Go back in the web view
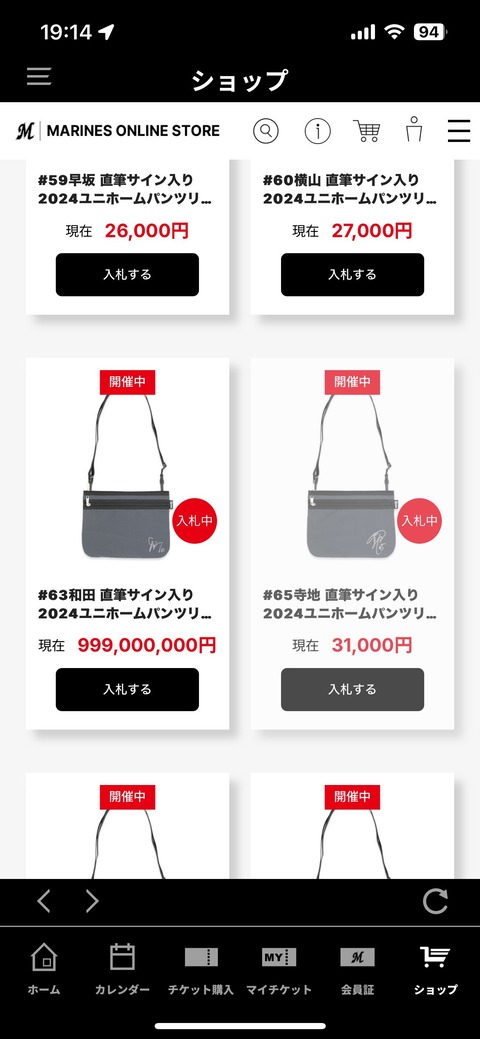Viewport: 480px width, 1039px height. pos(44,901)
